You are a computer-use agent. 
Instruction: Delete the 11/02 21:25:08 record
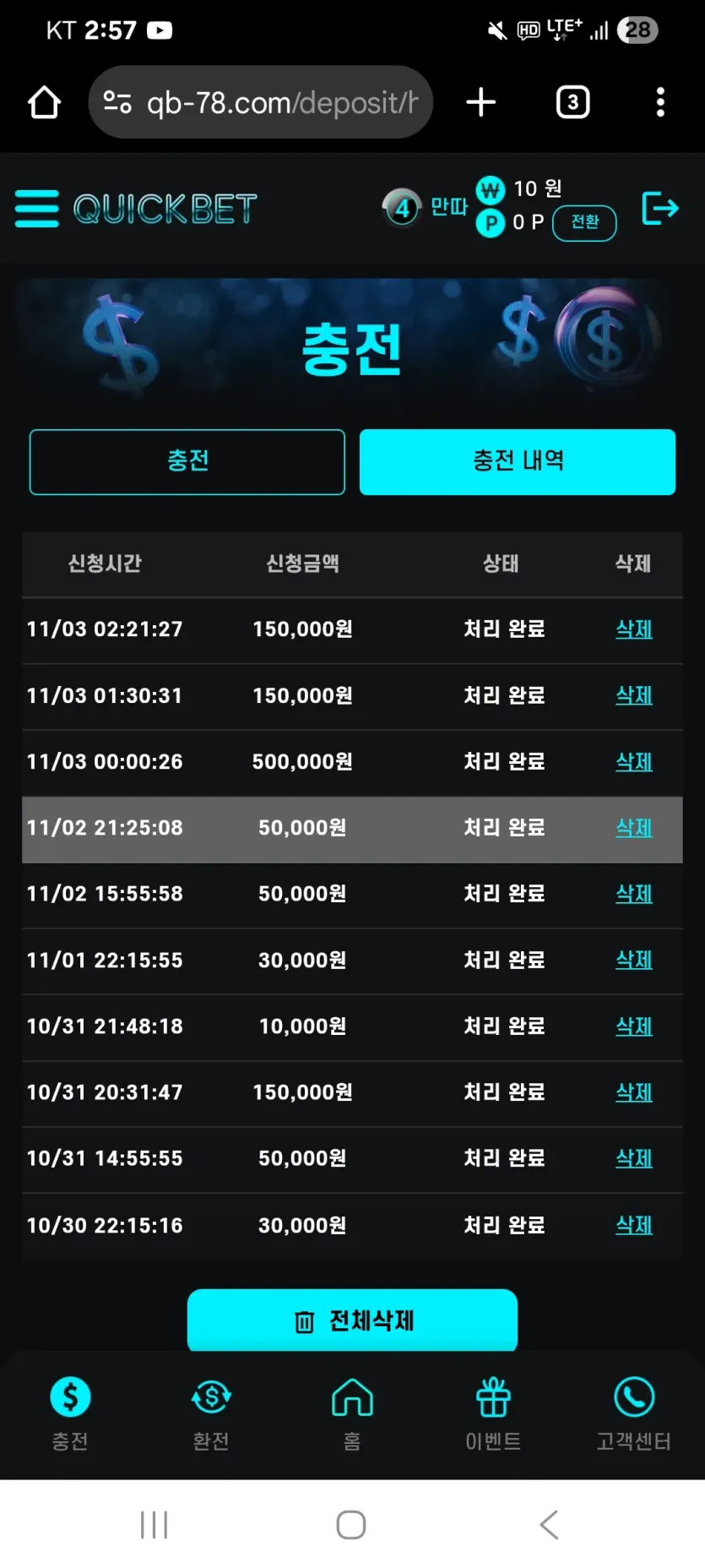coord(634,828)
